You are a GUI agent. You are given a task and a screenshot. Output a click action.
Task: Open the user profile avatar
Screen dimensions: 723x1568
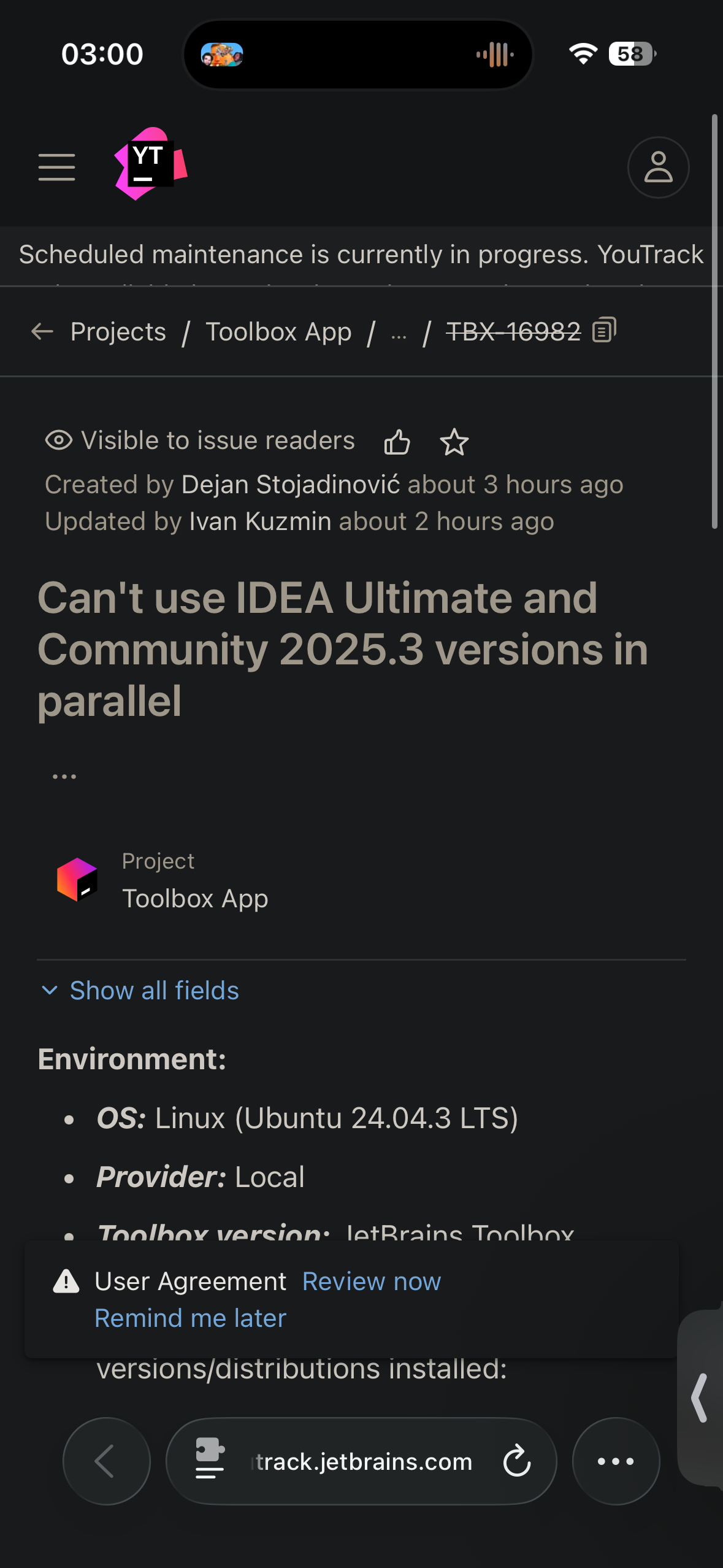pyautogui.click(x=657, y=167)
